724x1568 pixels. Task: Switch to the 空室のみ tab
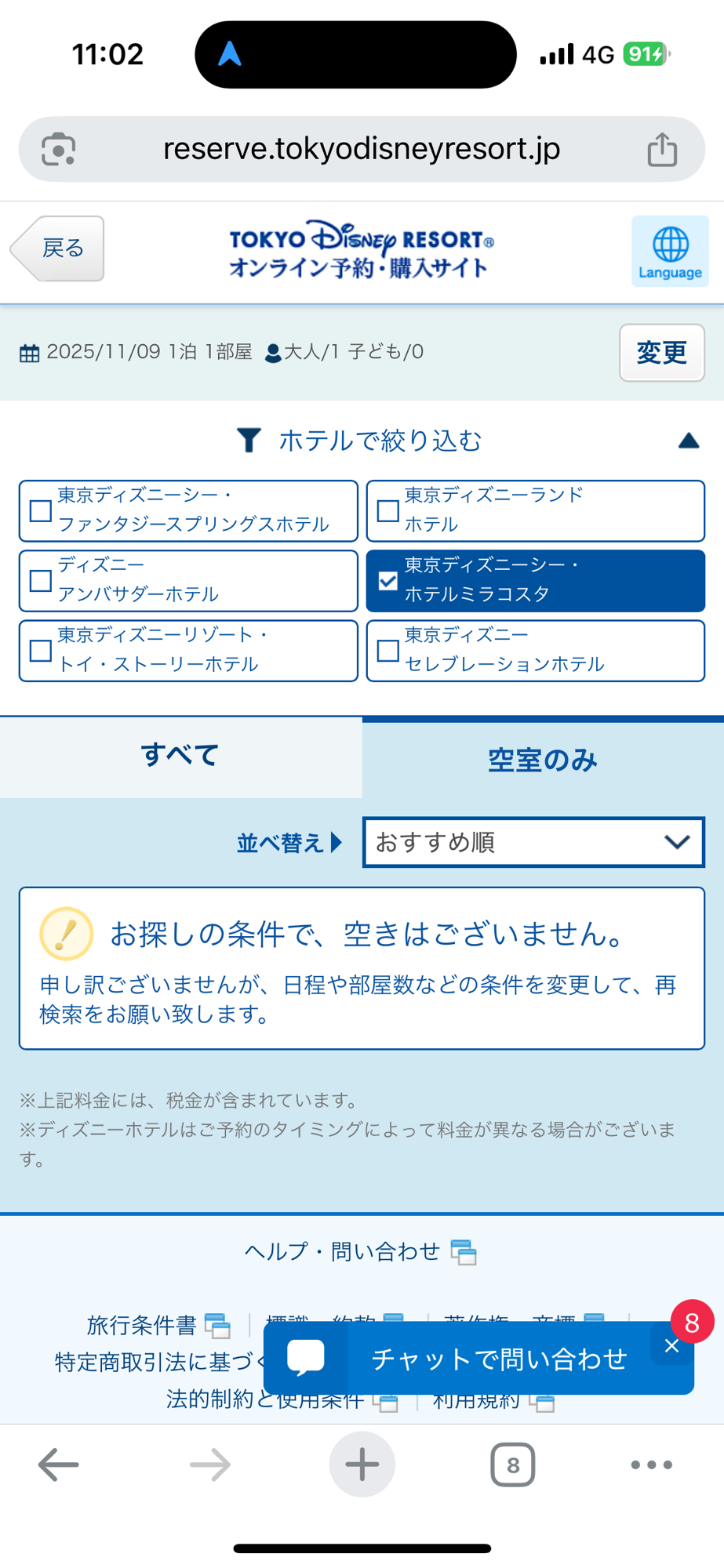point(542,760)
